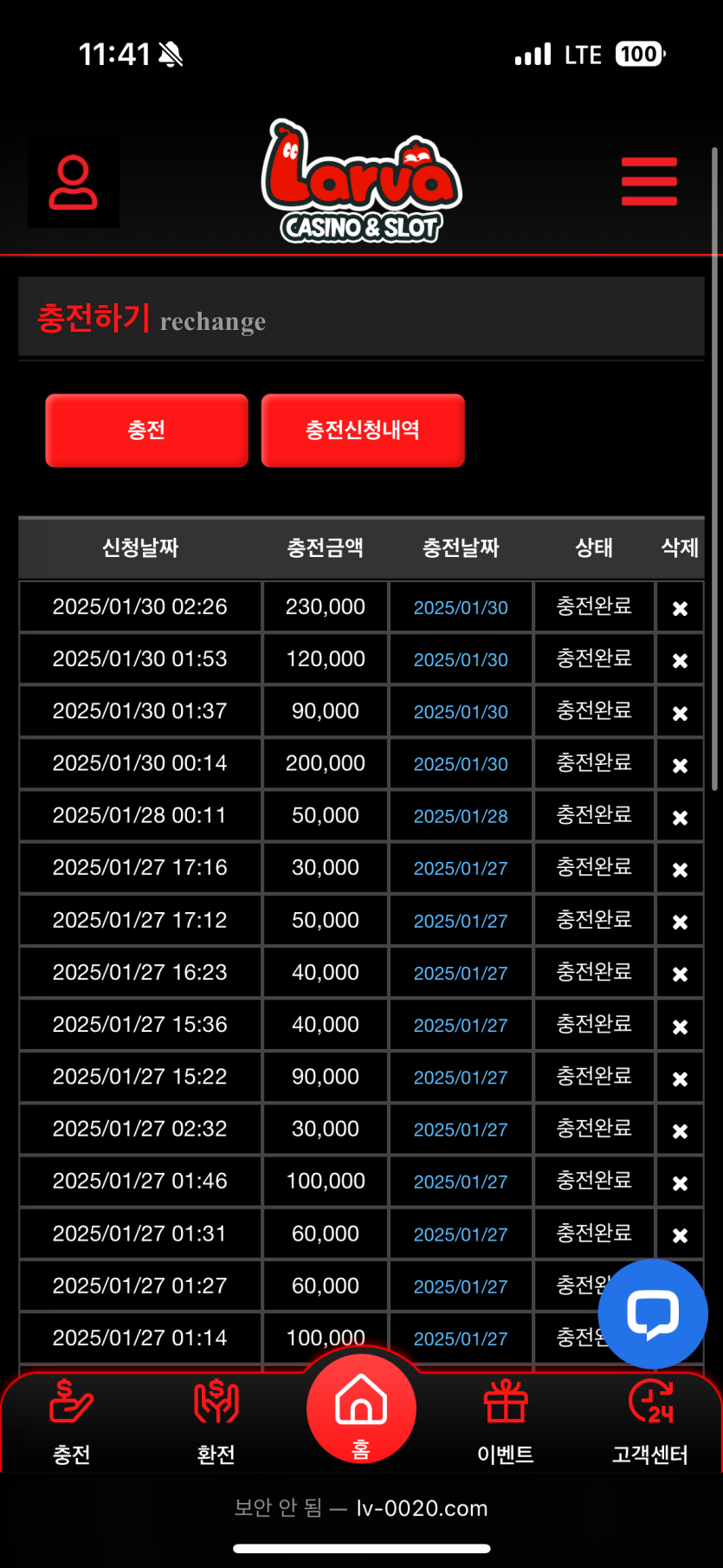Image resolution: width=723 pixels, height=1568 pixels.
Task: Delete the 2025/01/30 02:26 record
Action: pos(680,608)
